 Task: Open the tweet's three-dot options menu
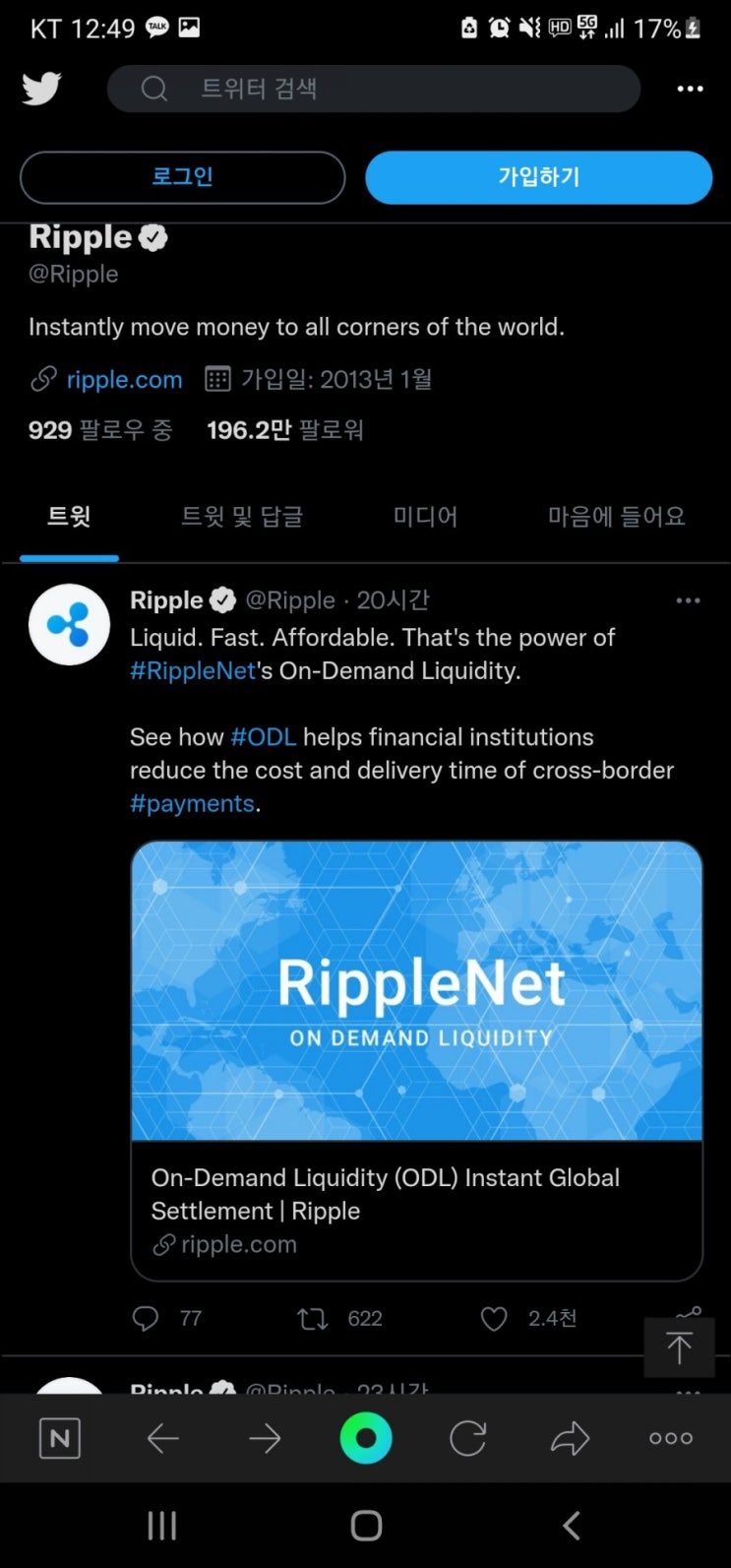pos(688,599)
